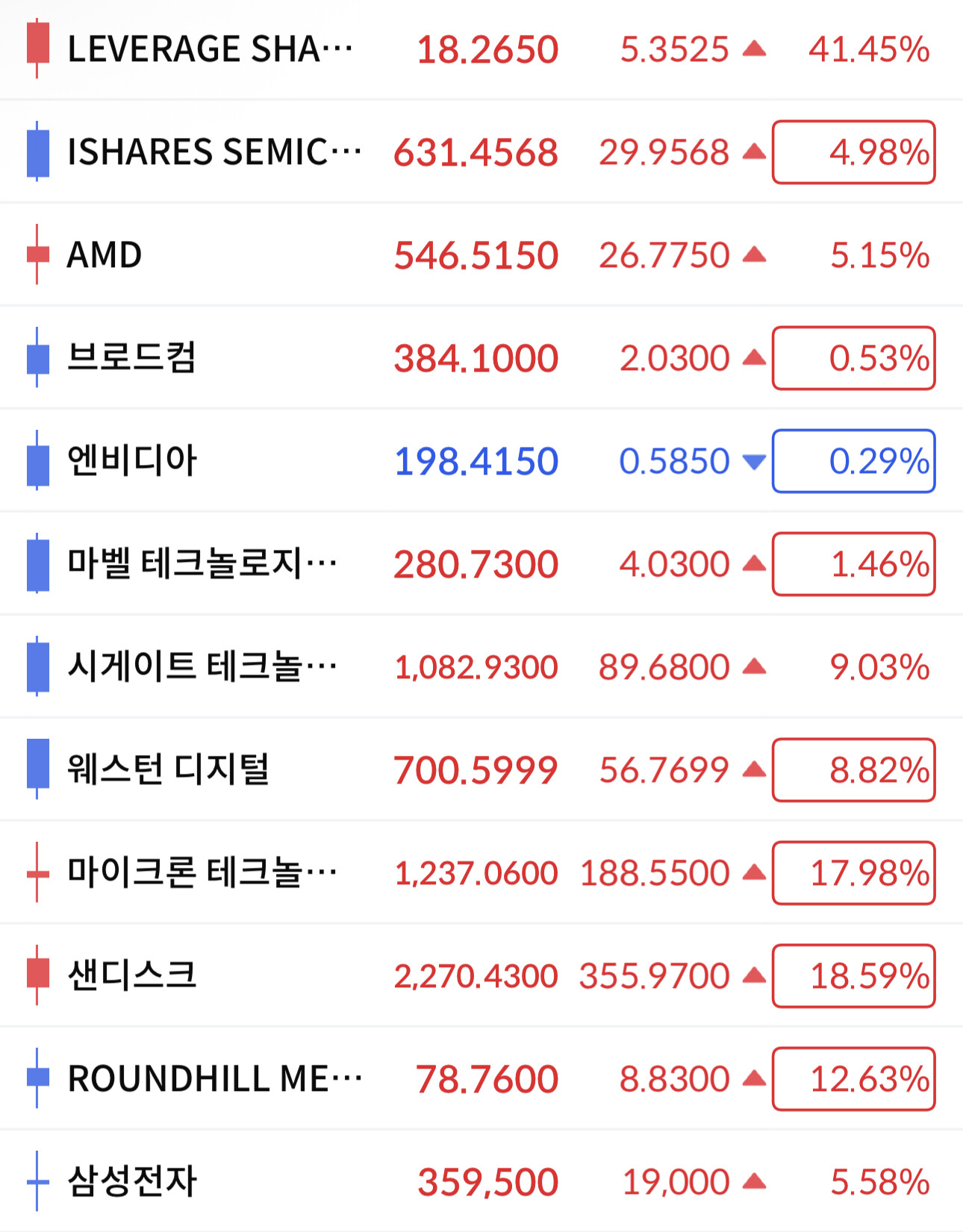Viewport: 963px width, 1232px height.
Task: Select the 웨스턴 디지털 row
Action: (x=481, y=769)
